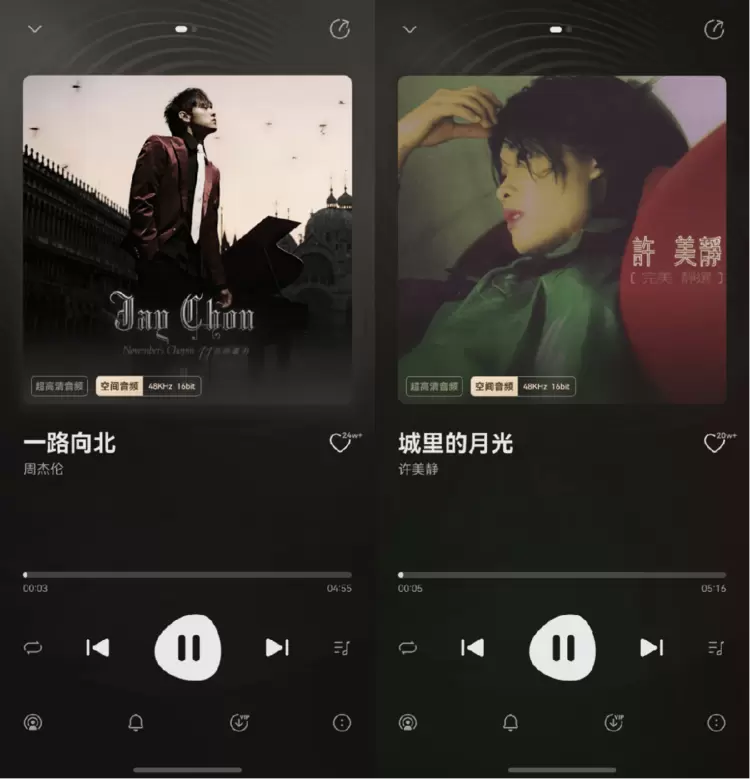Pause the song 城里的月光
This screenshot has height=779, width=750.
pos(563,648)
